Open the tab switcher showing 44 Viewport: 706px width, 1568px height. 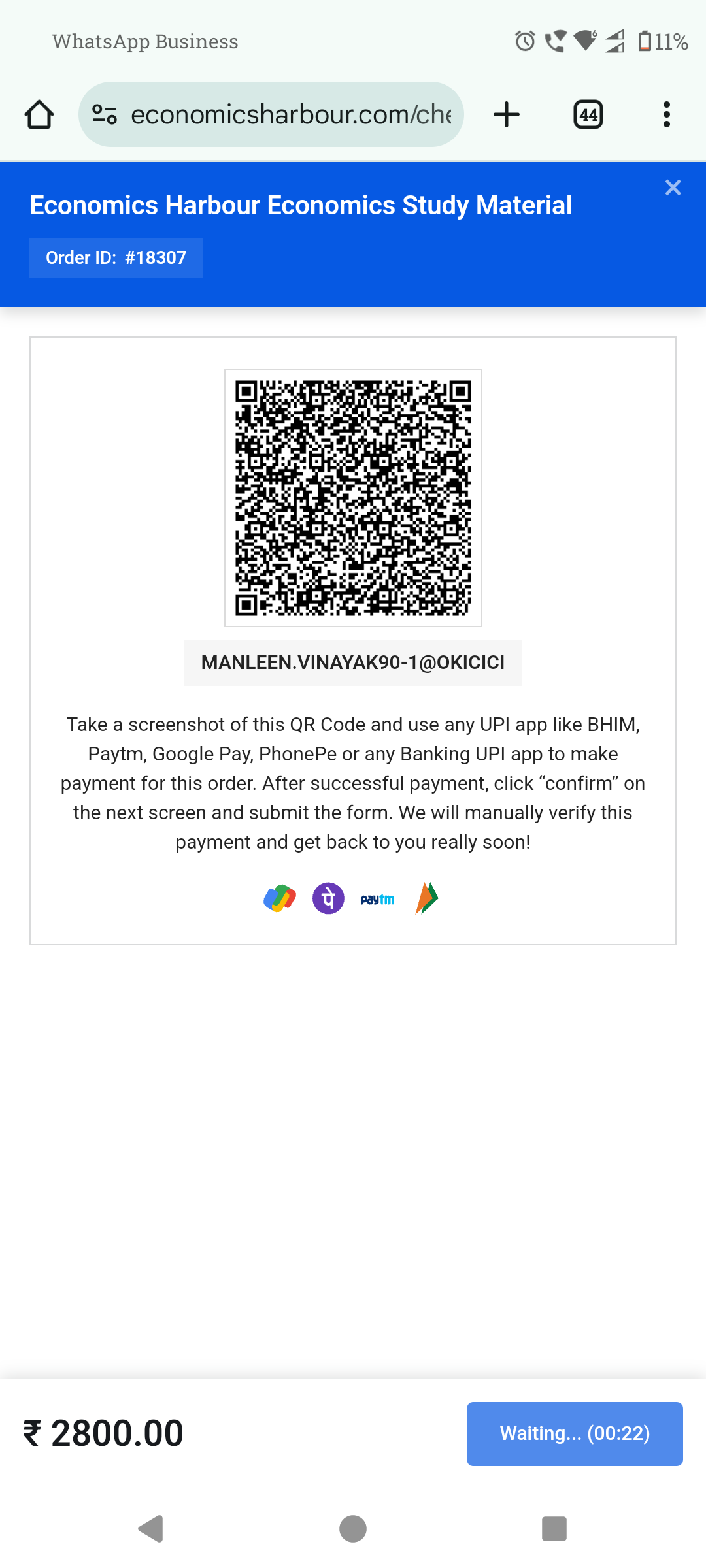coord(588,115)
